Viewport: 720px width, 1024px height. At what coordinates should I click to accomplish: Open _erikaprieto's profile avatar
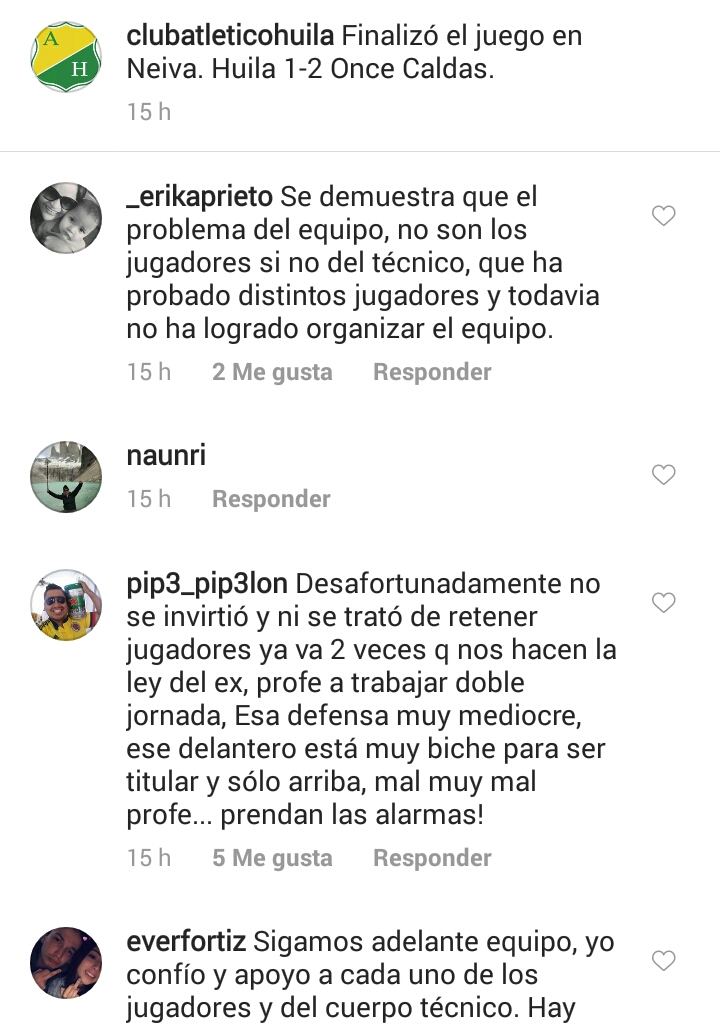pos(66,217)
